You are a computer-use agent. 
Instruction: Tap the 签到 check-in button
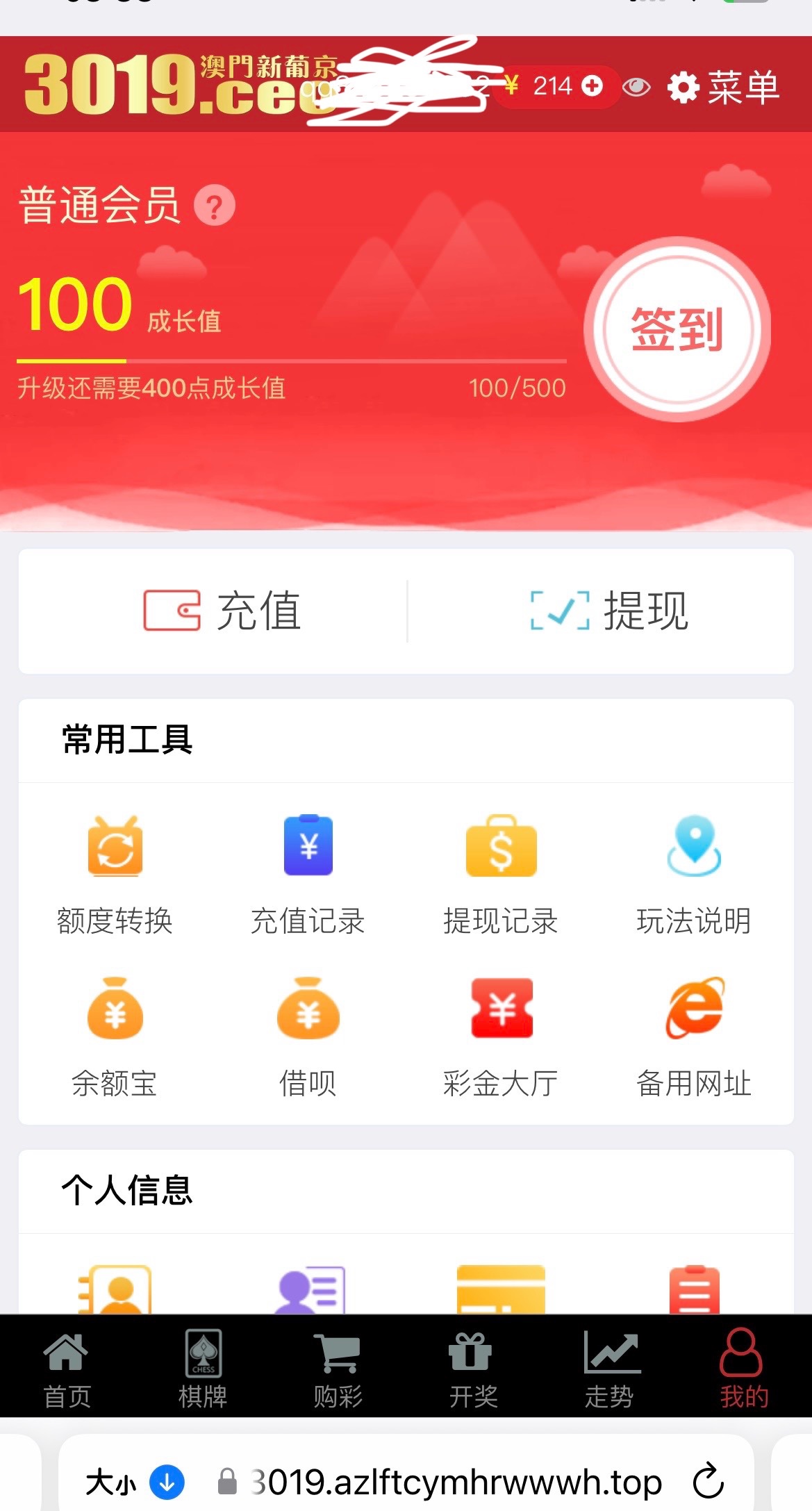[x=677, y=329]
